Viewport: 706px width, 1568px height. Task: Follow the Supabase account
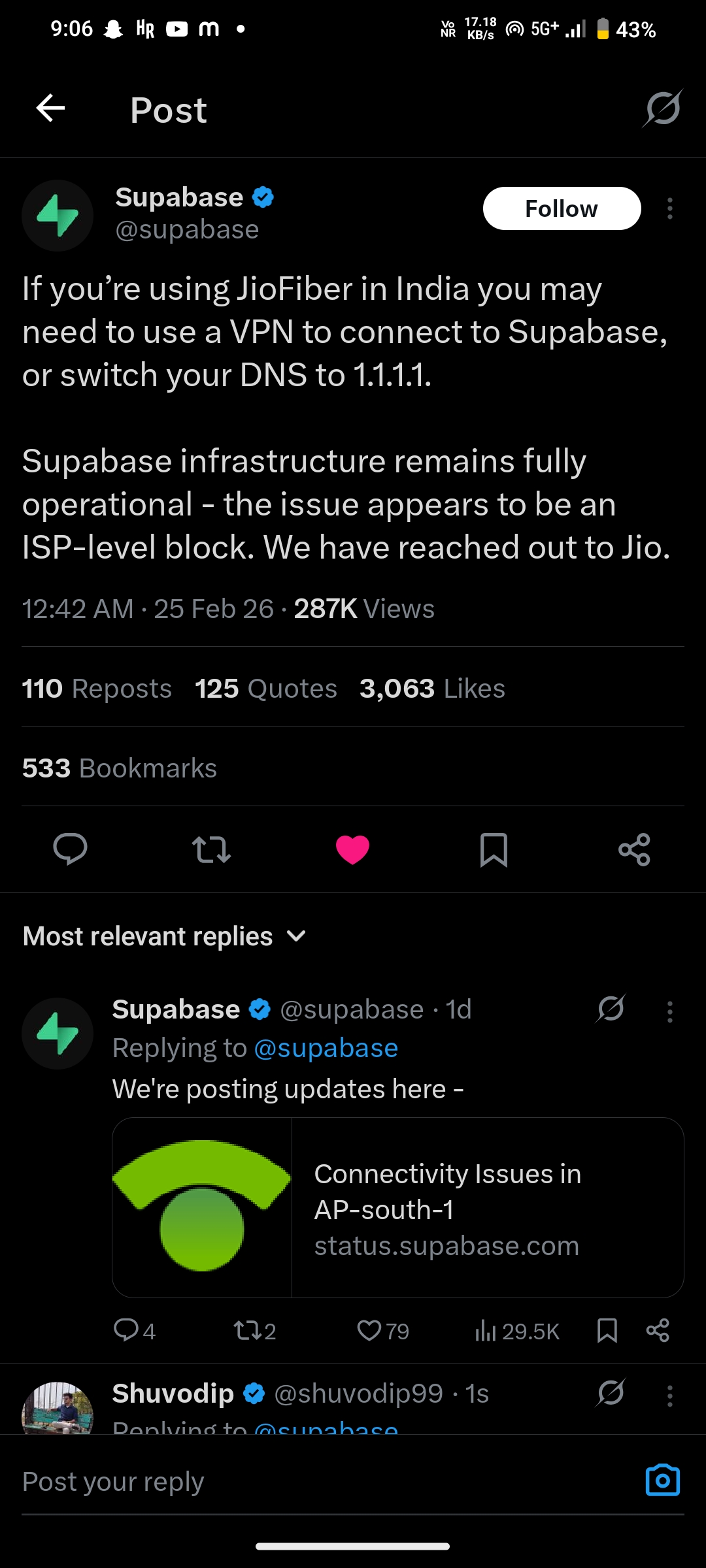tap(562, 208)
